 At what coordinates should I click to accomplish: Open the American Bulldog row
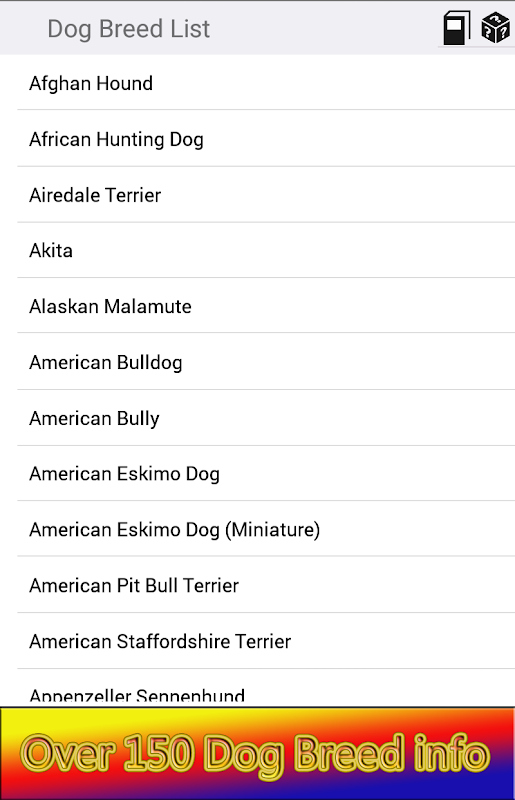coord(257,362)
